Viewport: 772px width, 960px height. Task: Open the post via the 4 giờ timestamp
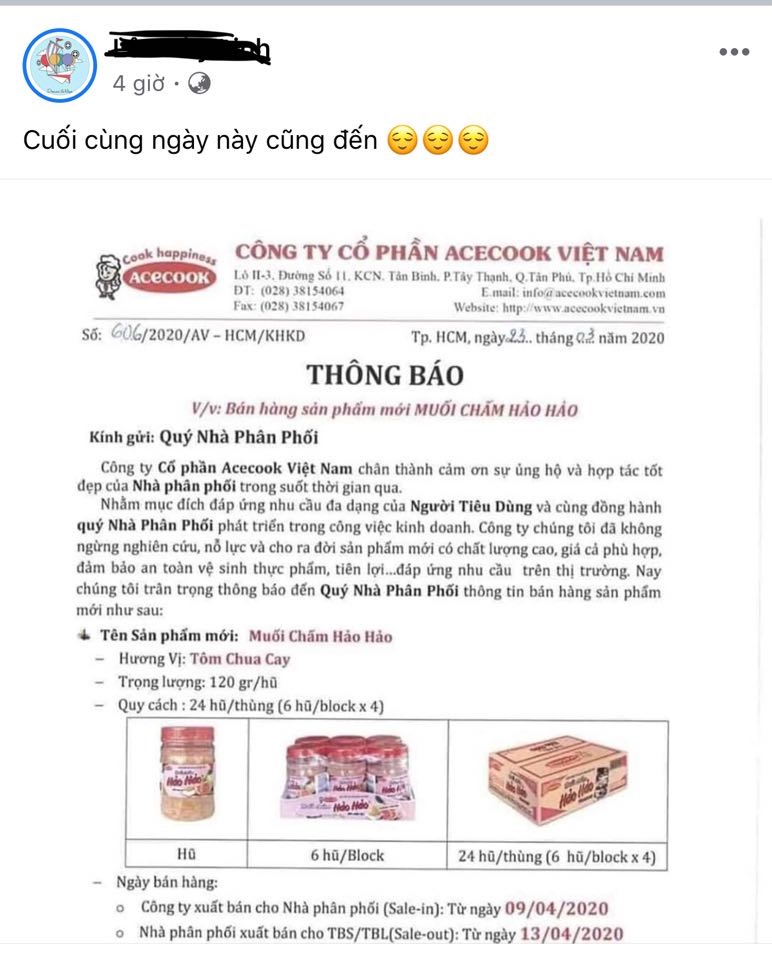point(138,84)
